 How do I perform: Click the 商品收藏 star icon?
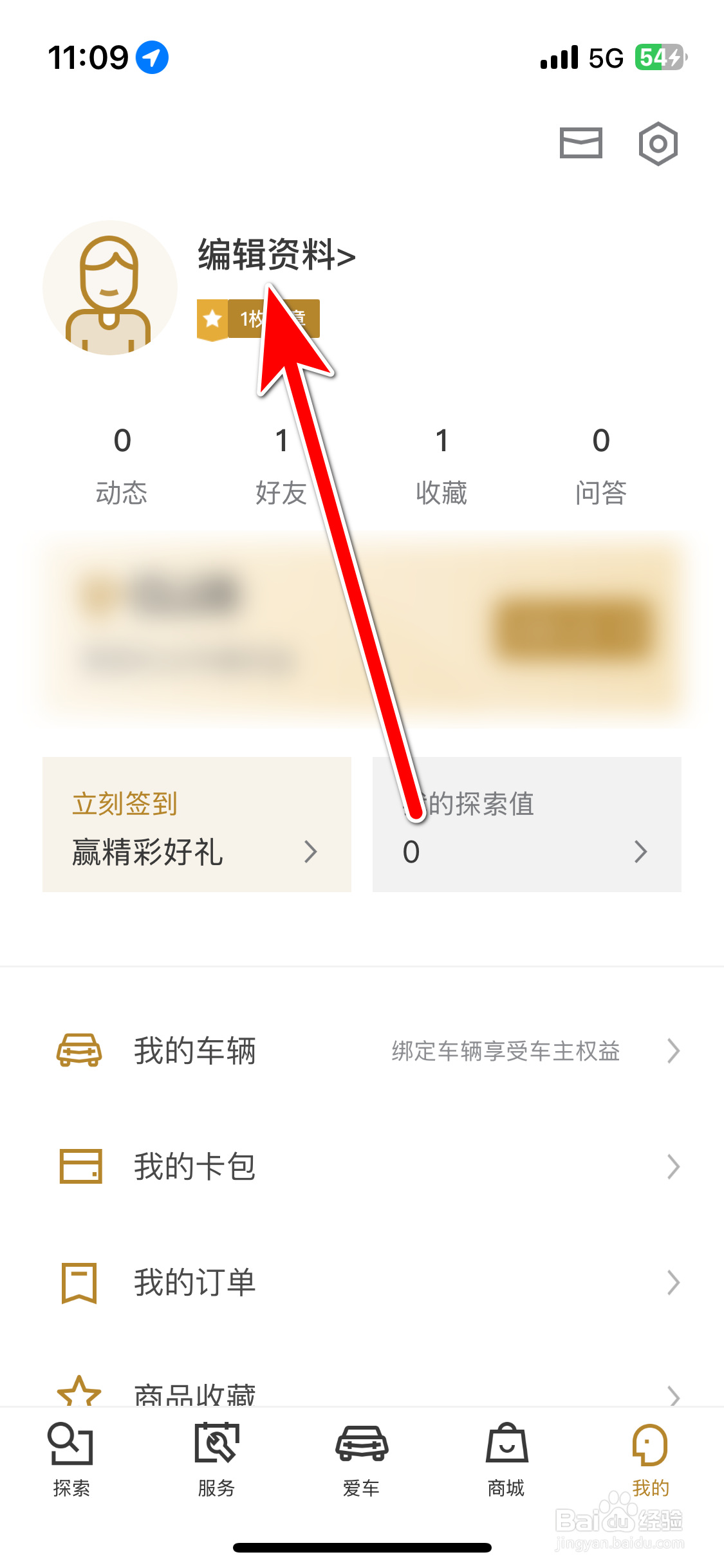point(80,1390)
